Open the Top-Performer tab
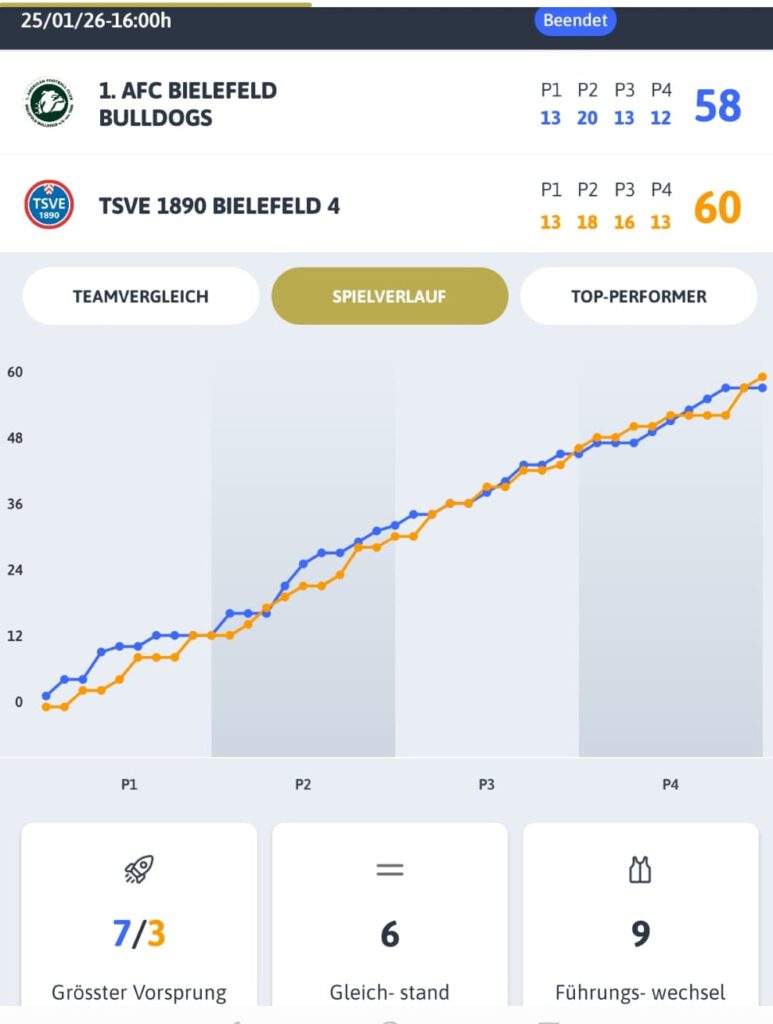773x1024 pixels. (x=638, y=296)
